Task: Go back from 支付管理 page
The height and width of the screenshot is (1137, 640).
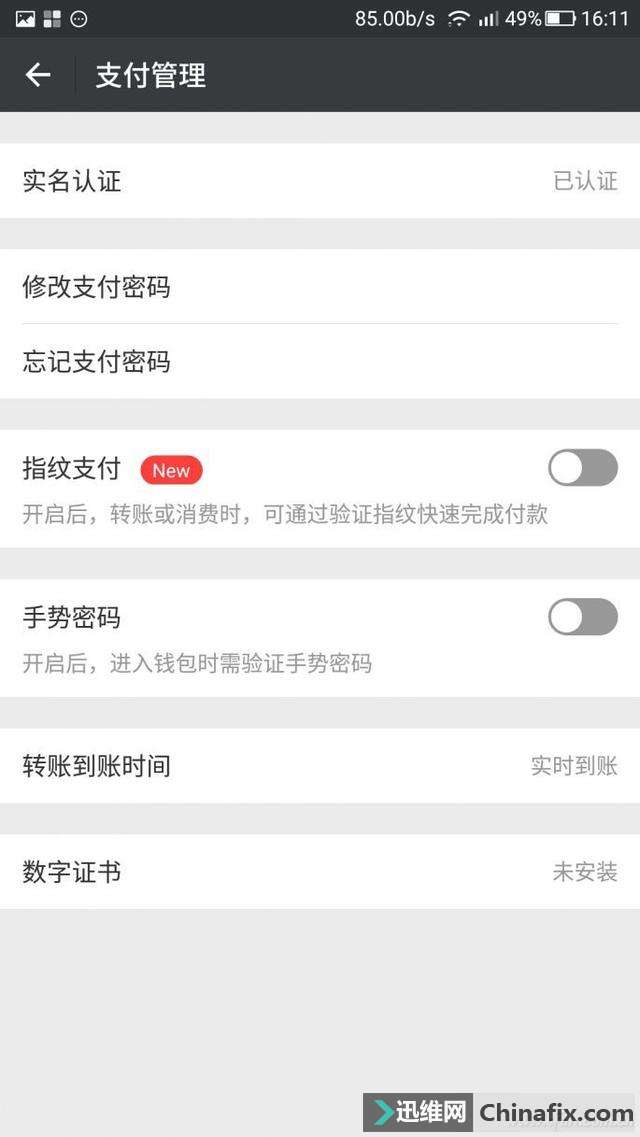Action: pyautogui.click(x=38, y=75)
